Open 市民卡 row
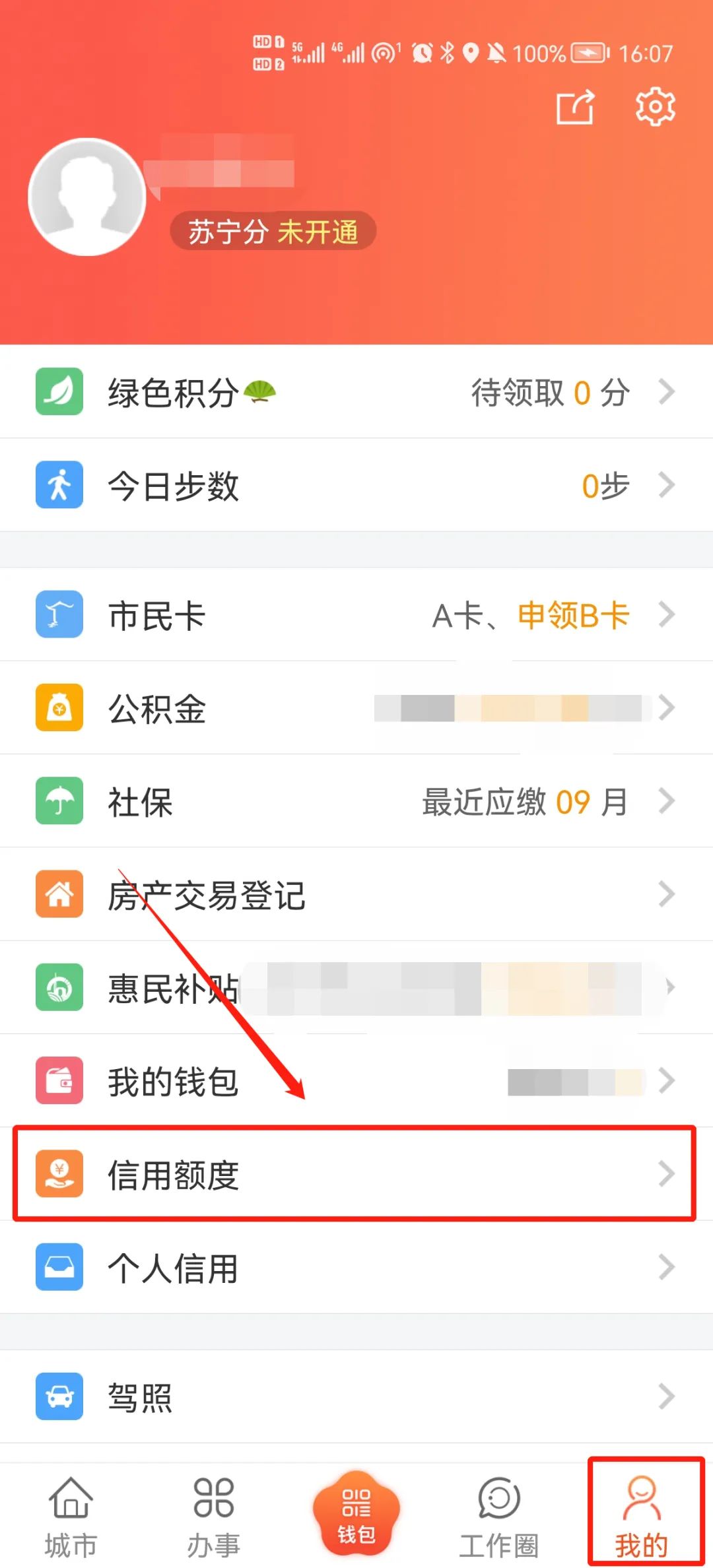This screenshot has height=1568, width=713. tap(356, 614)
